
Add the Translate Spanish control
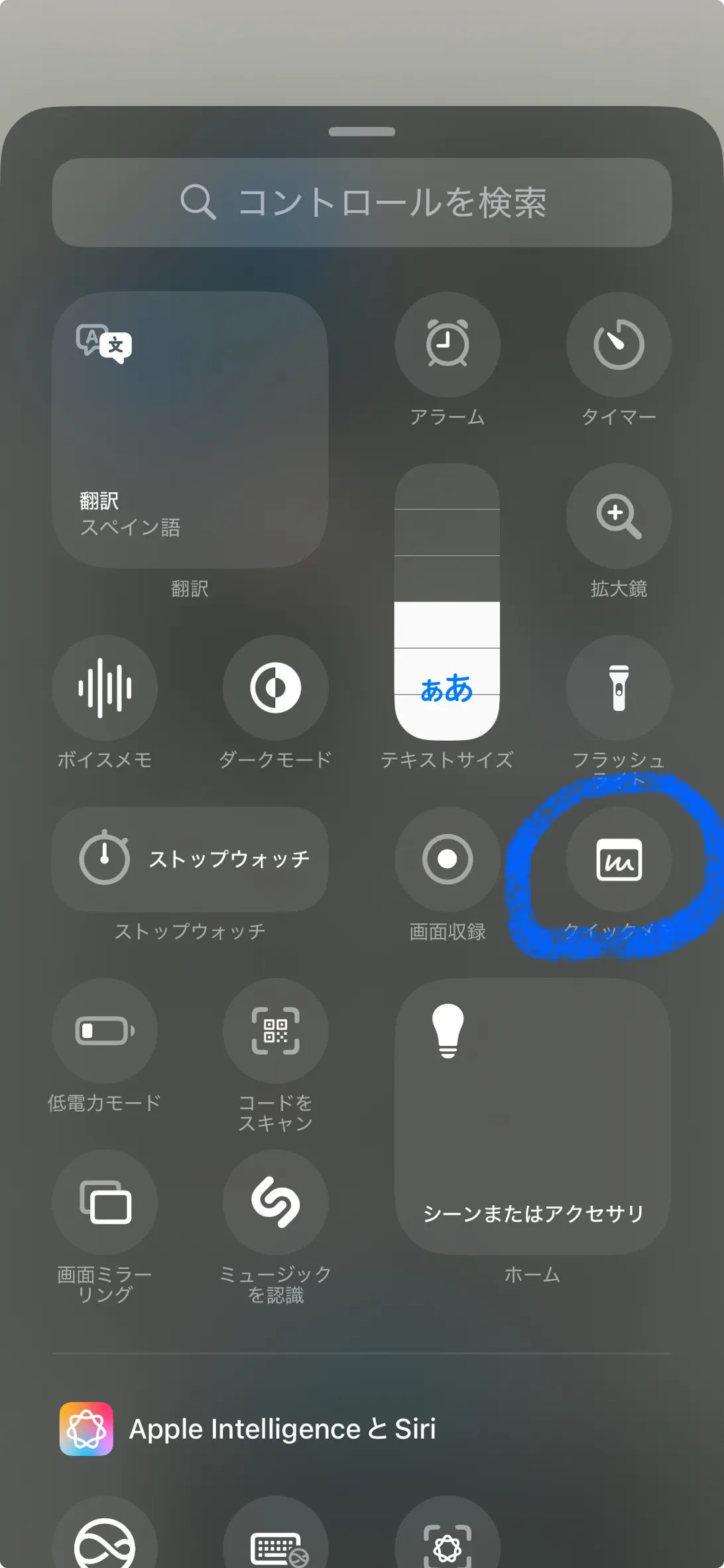tap(190, 429)
